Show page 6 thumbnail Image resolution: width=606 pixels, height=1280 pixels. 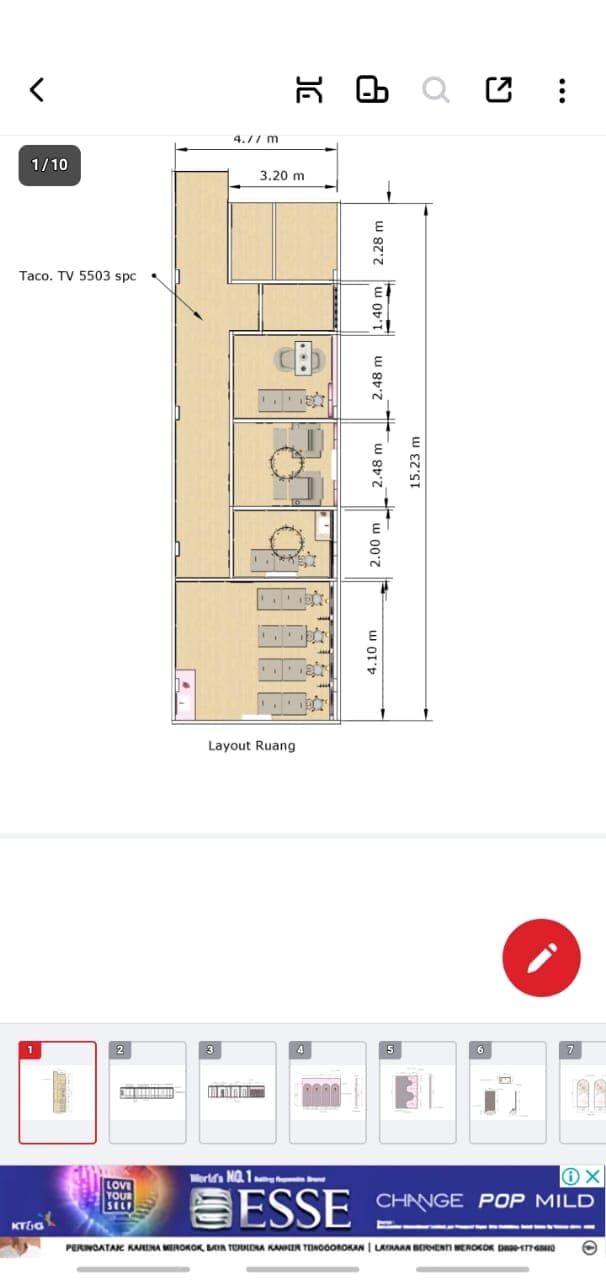(508, 1092)
